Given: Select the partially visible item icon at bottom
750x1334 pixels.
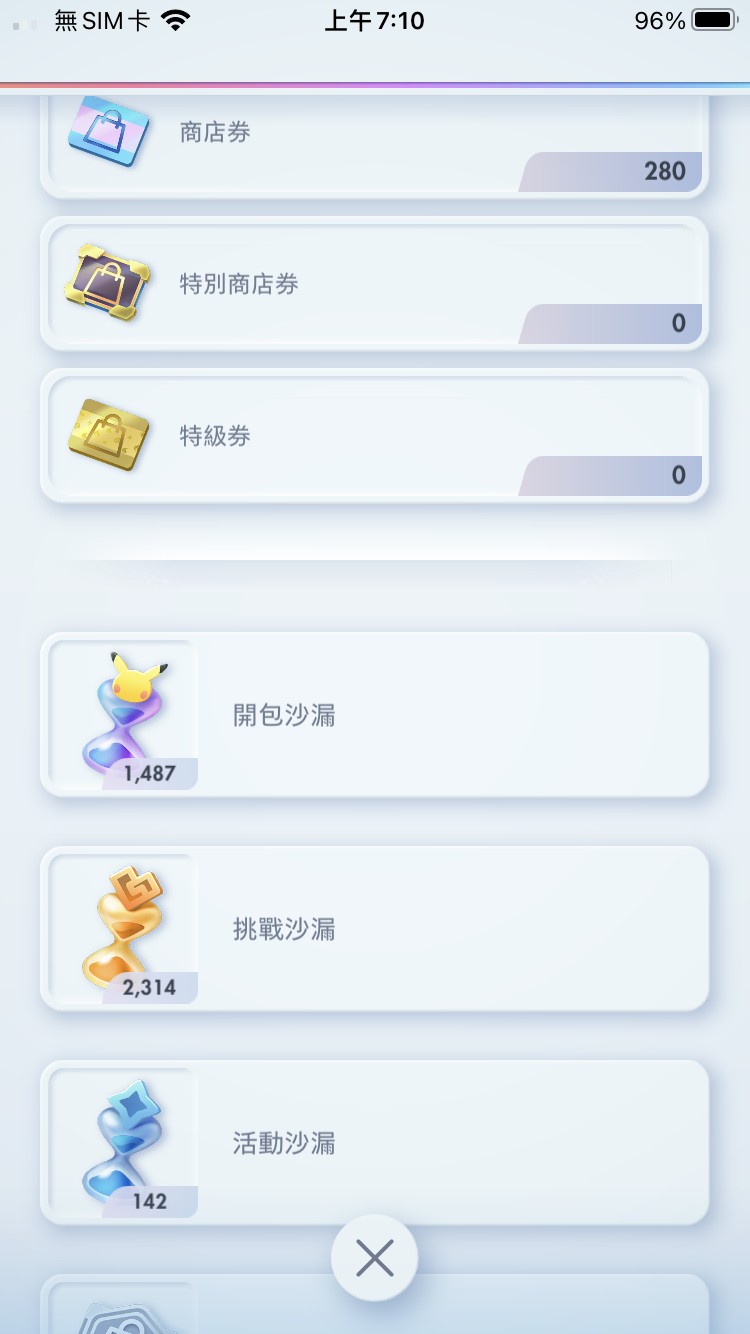Looking at the screenshot, I should (122, 1310).
